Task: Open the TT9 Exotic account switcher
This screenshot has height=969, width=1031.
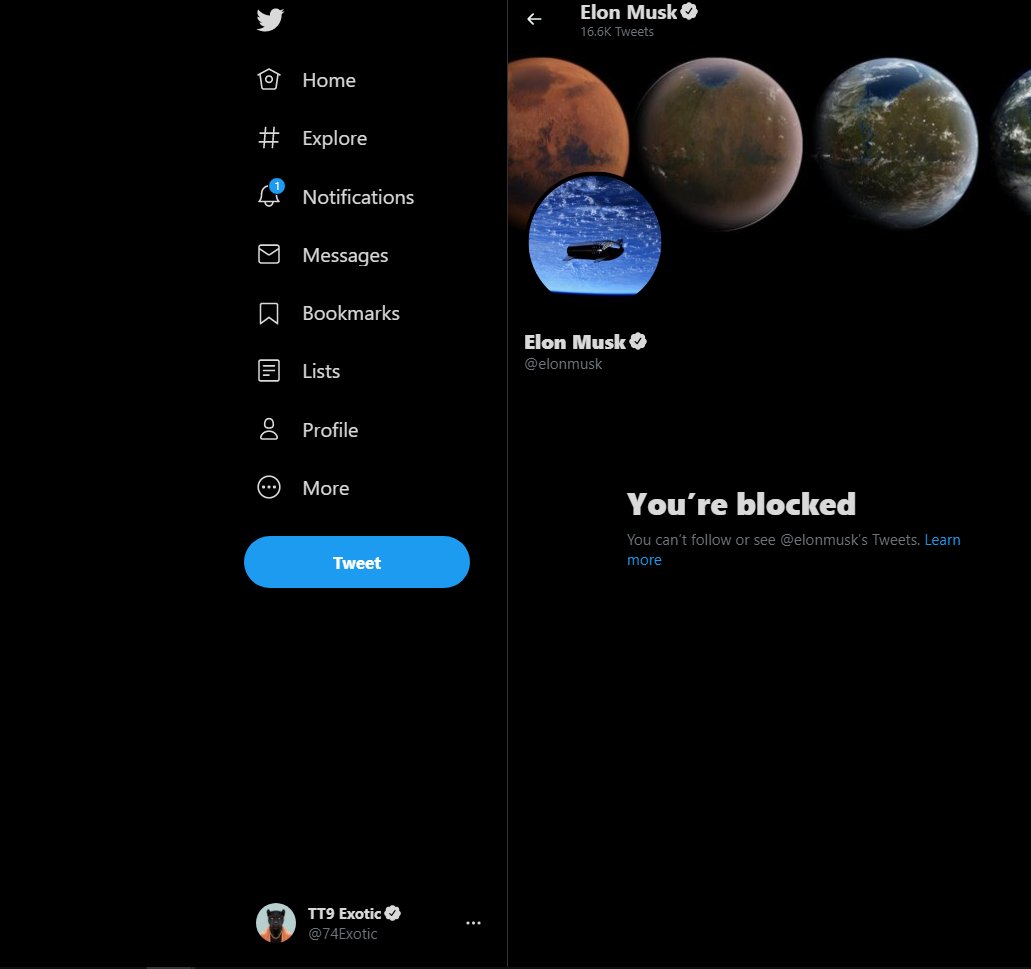Action: pos(368,923)
